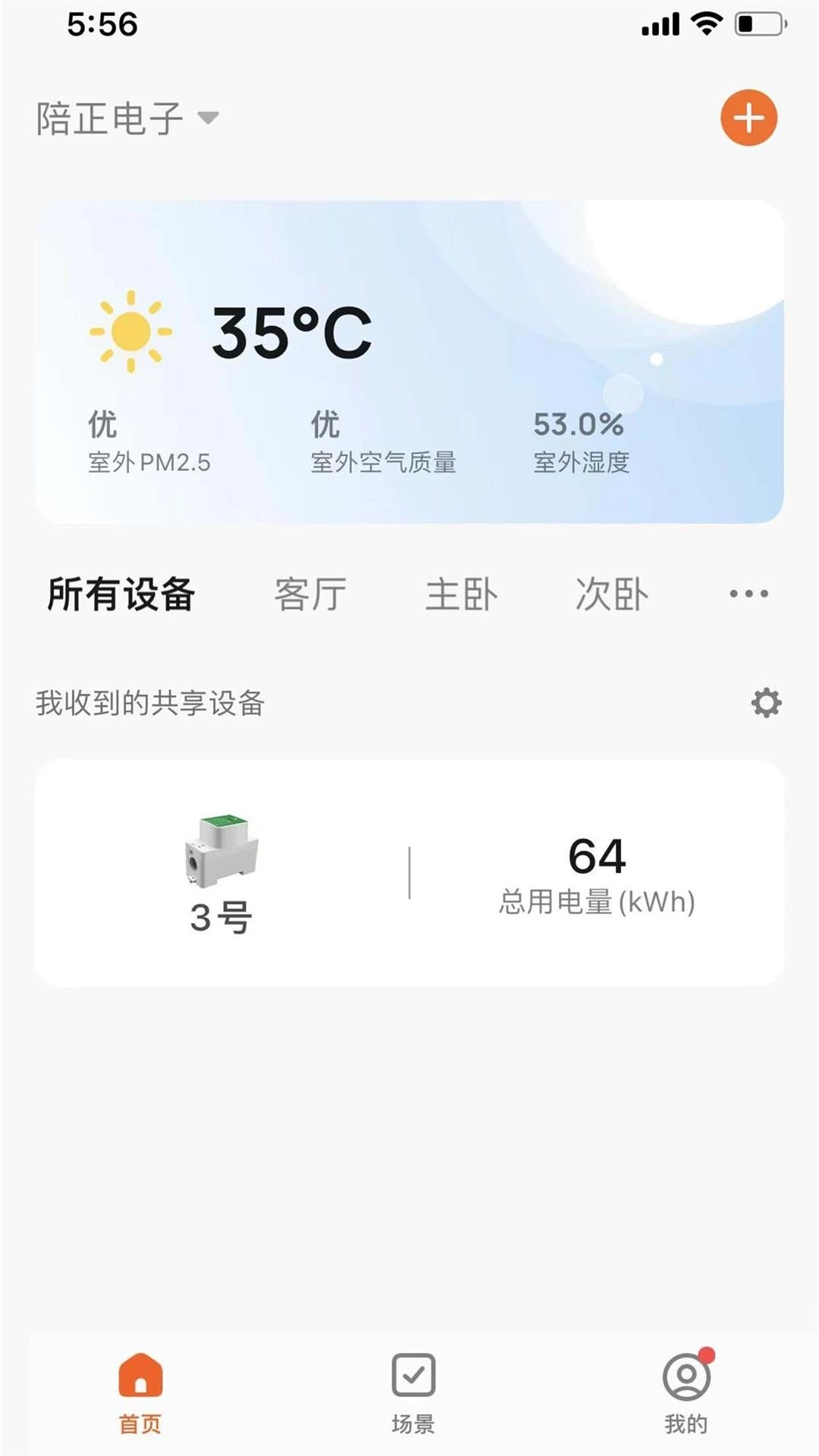This screenshot has height=1456, width=819.
Task: Select the 主卧 bedroom tab
Action: pyautogui.click(x=463, y=594)
